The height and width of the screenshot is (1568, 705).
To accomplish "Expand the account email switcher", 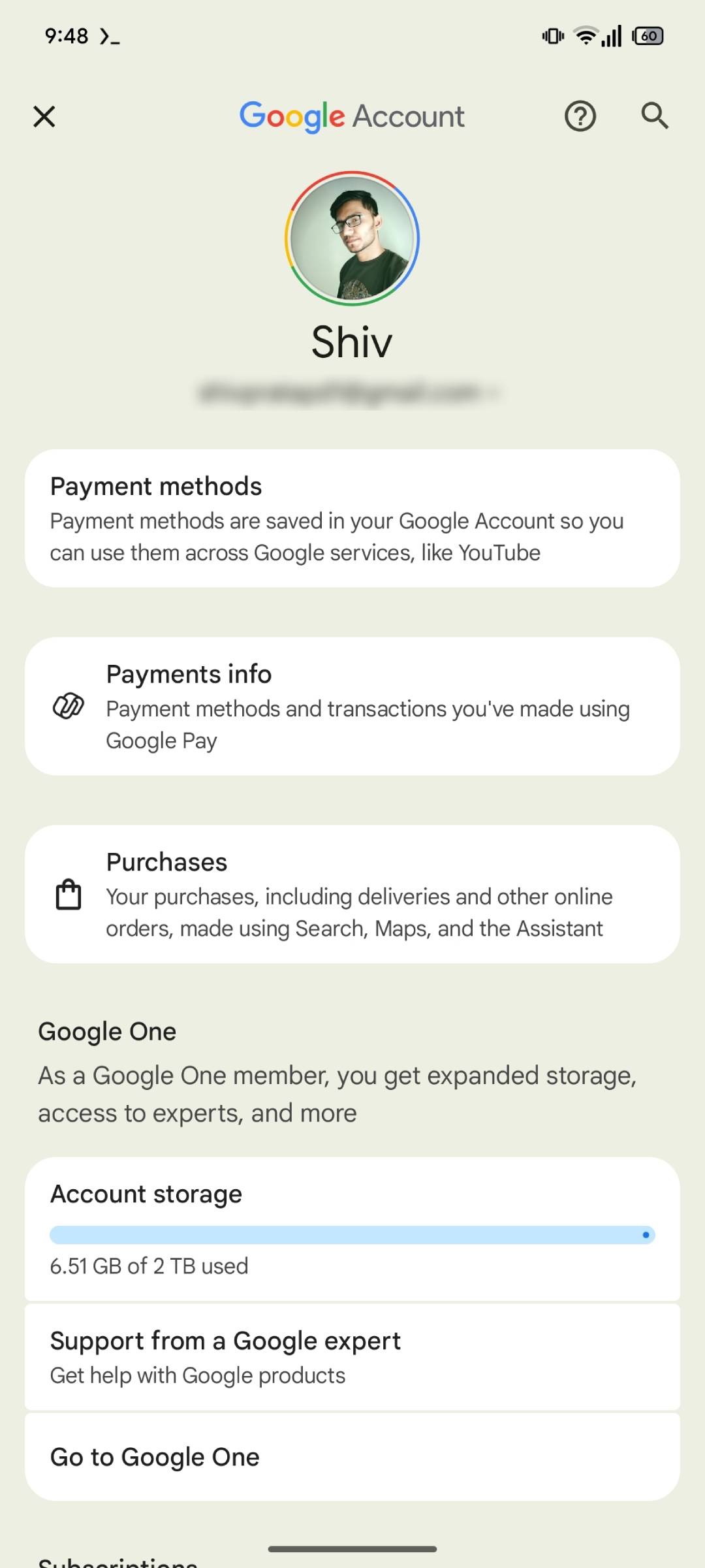I will coord(349,392).
